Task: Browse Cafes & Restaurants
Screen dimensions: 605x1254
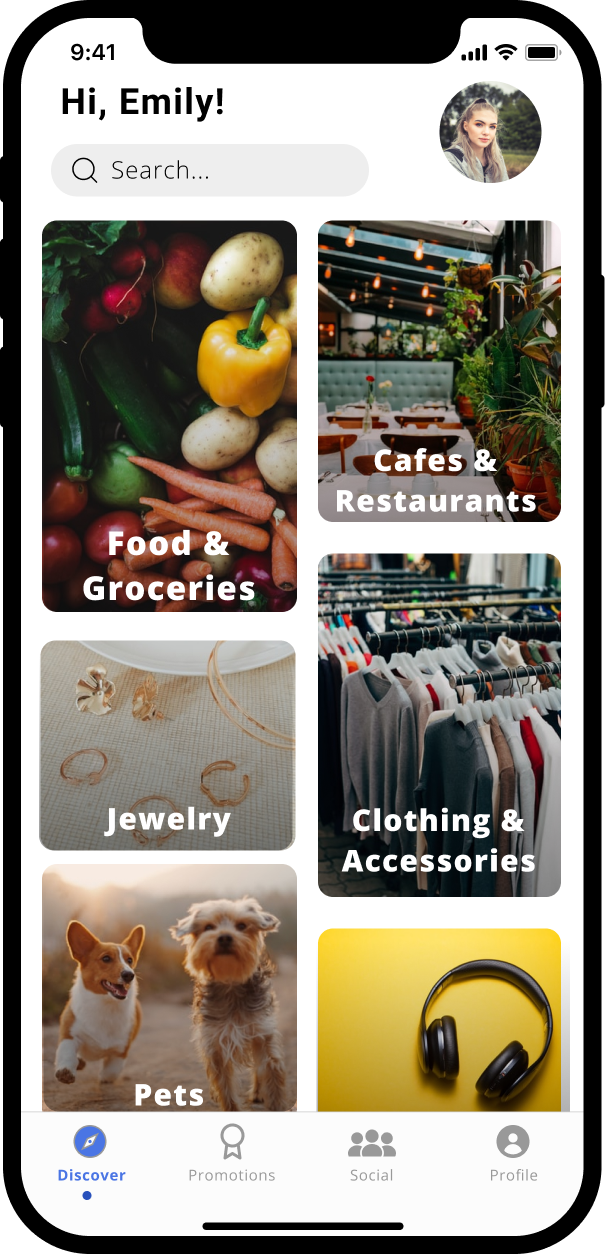Action: point(439,371)
